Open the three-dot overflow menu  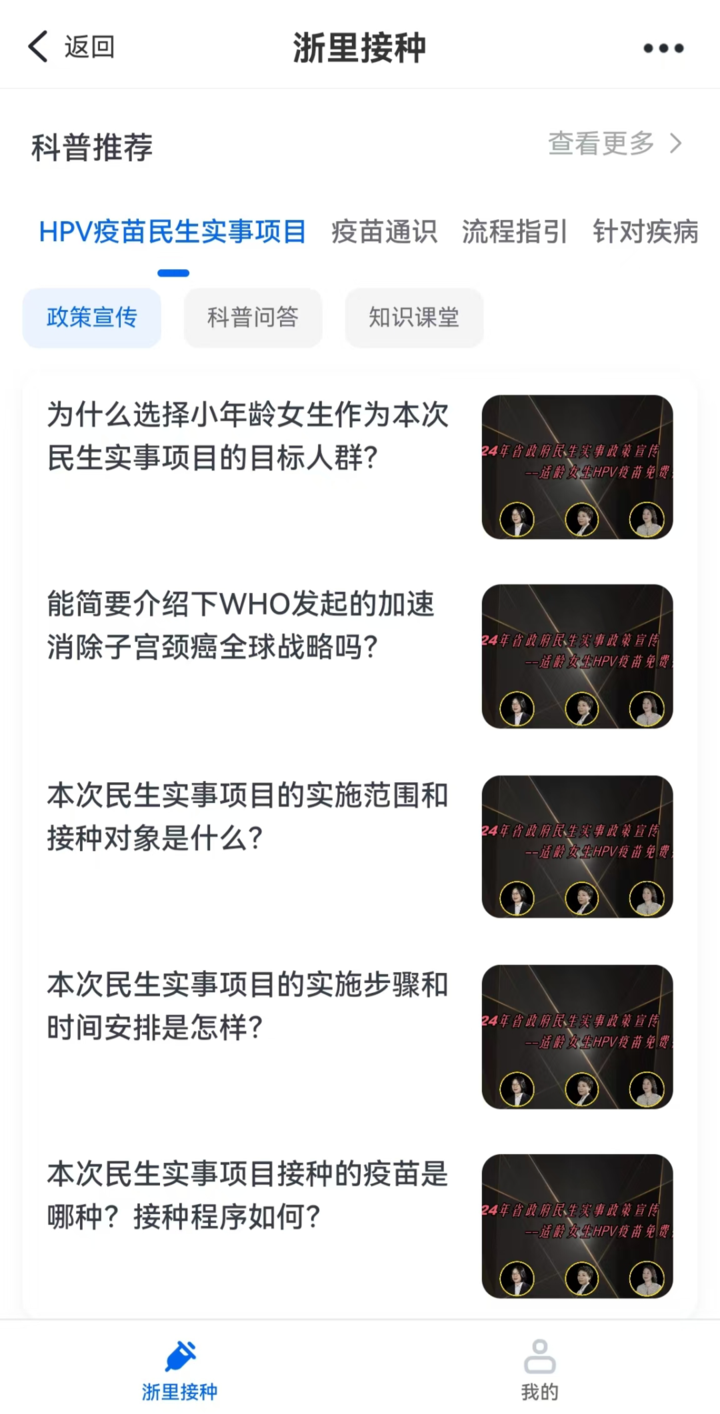point(663,48)
